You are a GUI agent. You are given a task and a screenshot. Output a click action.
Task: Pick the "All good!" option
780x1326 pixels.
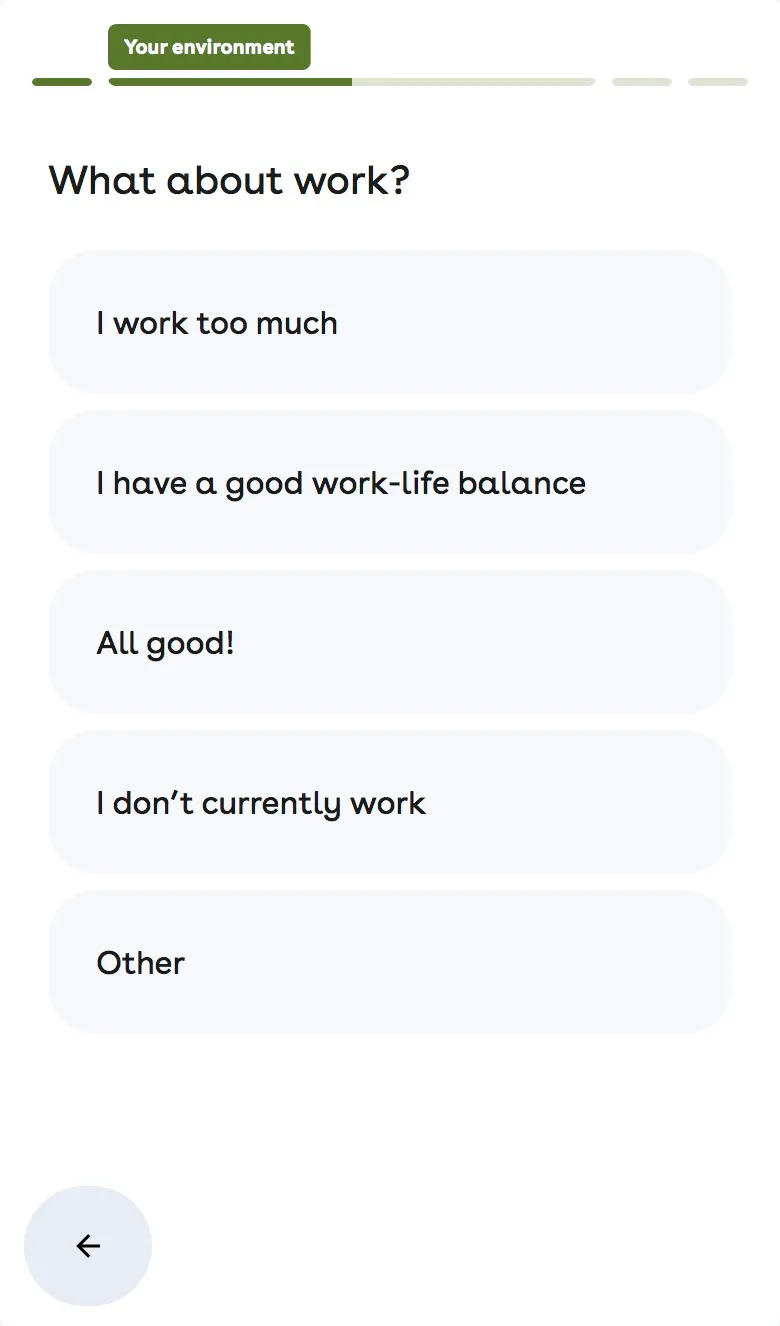click(x=390, y=642)
